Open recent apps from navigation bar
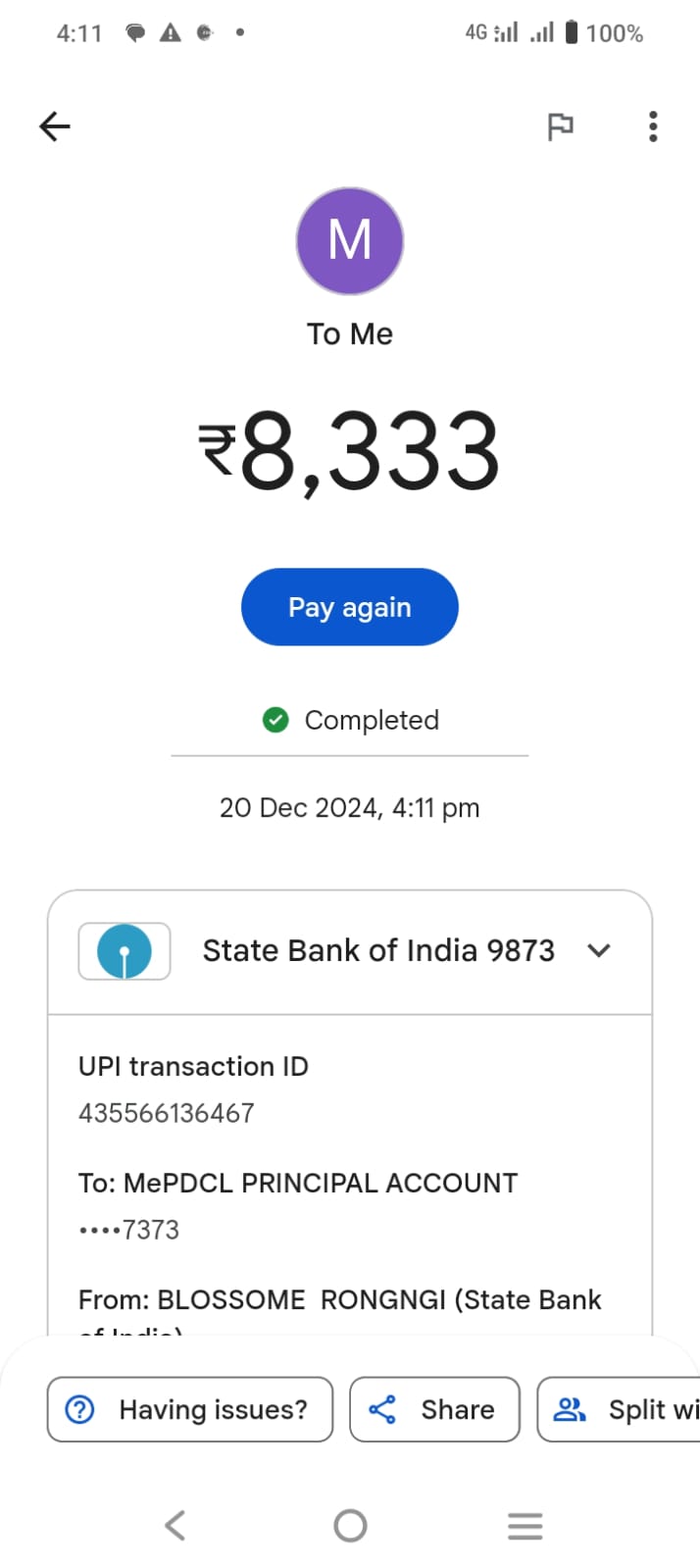The width and height of the screenshot is (700, 1568). click(525, 1526)
